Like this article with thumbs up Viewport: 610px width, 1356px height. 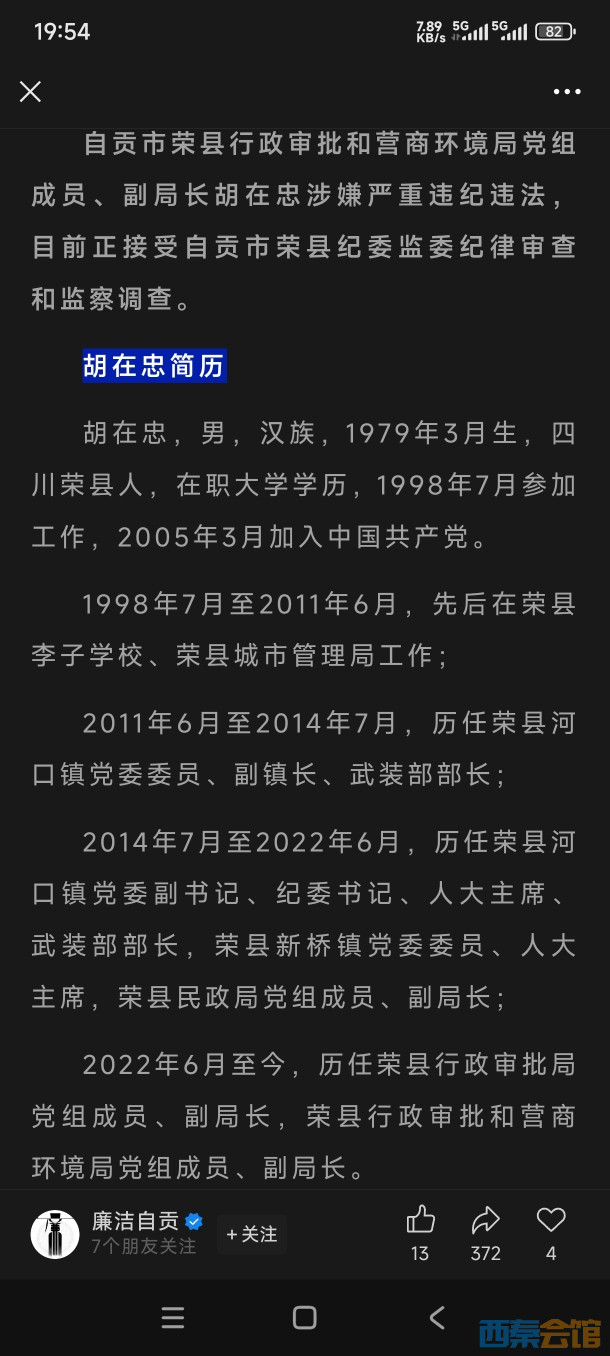coord(421,1220)
